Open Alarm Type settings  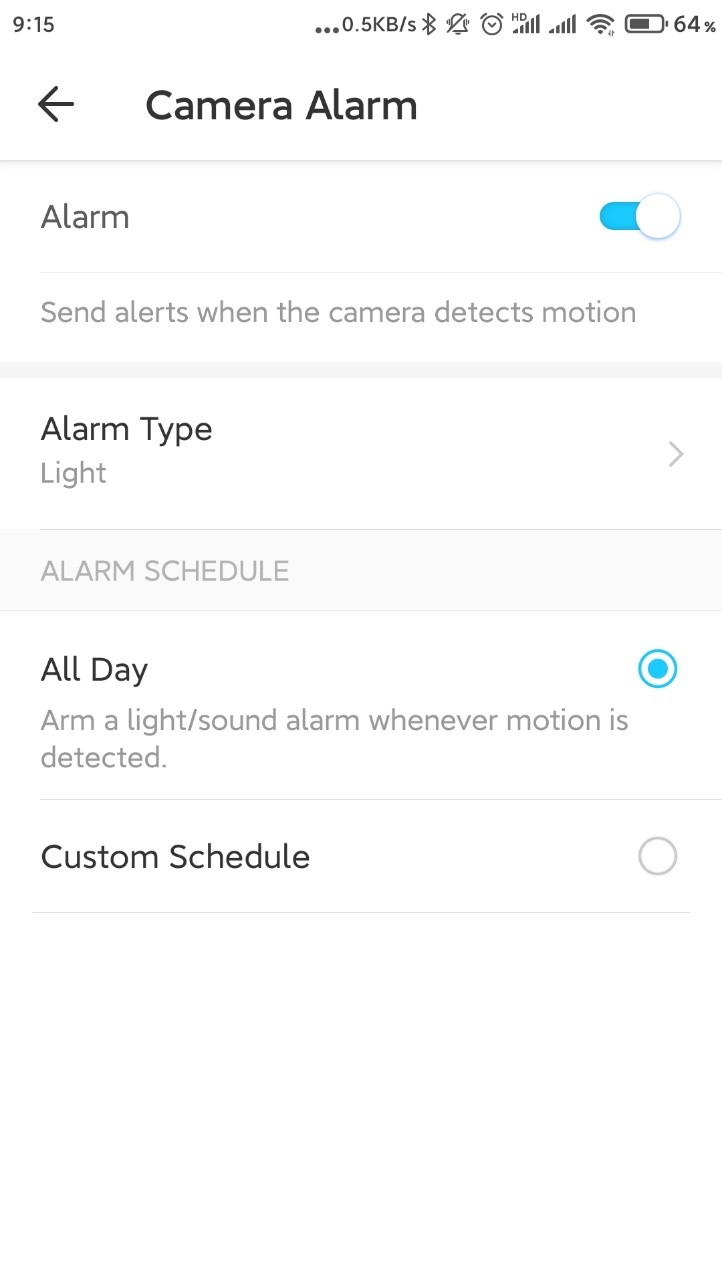click(360, 452)
